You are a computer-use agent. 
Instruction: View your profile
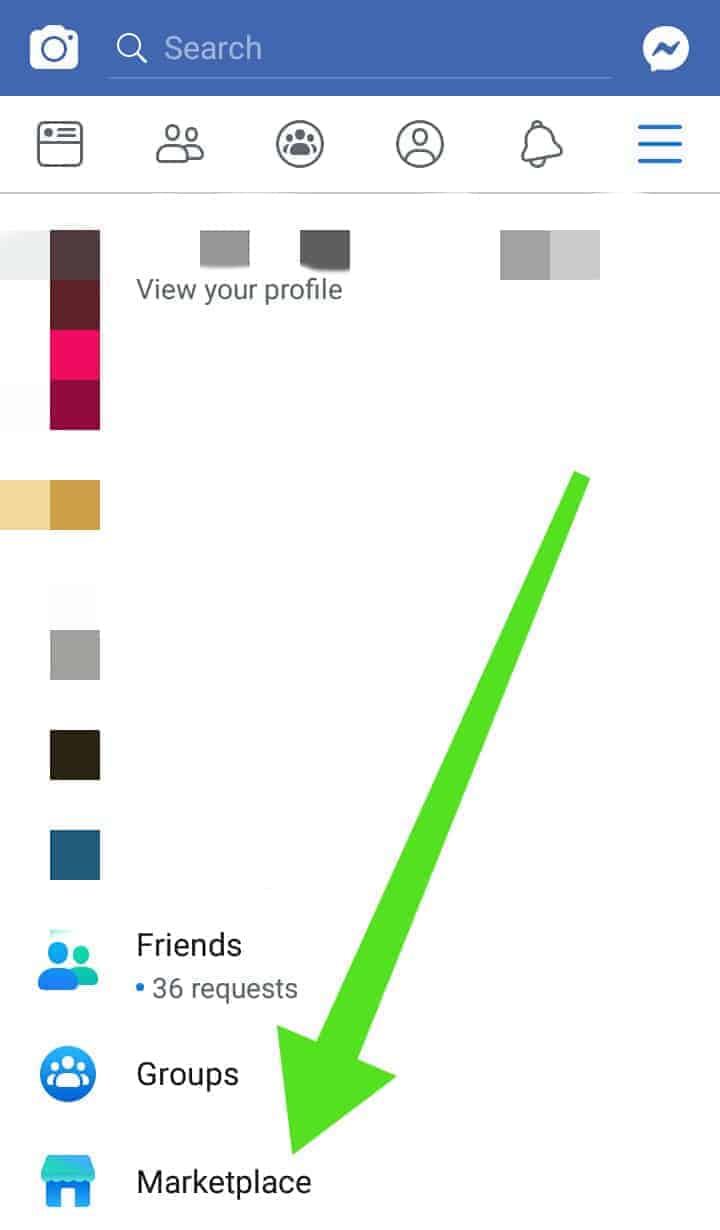239,290
